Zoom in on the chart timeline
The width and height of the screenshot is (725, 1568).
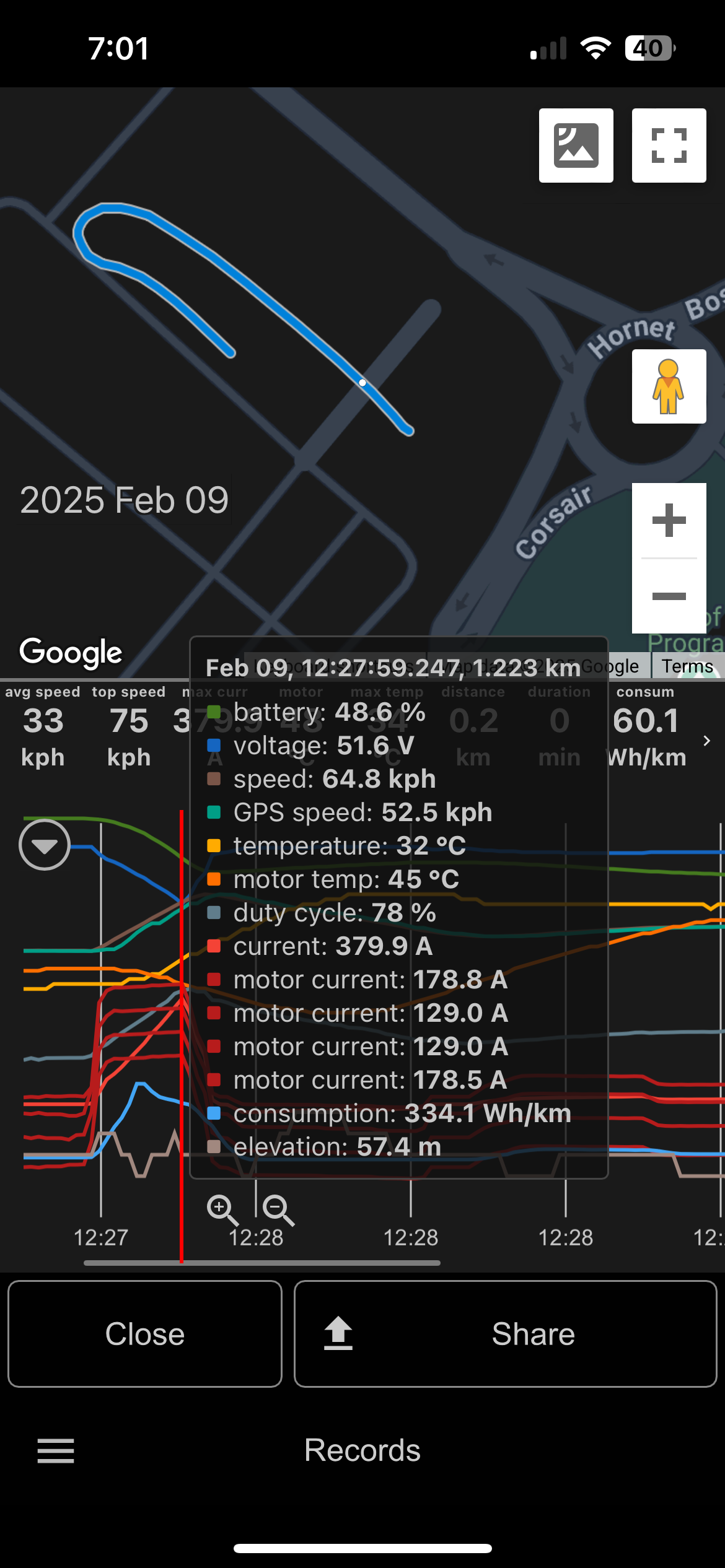[221, 1209]
